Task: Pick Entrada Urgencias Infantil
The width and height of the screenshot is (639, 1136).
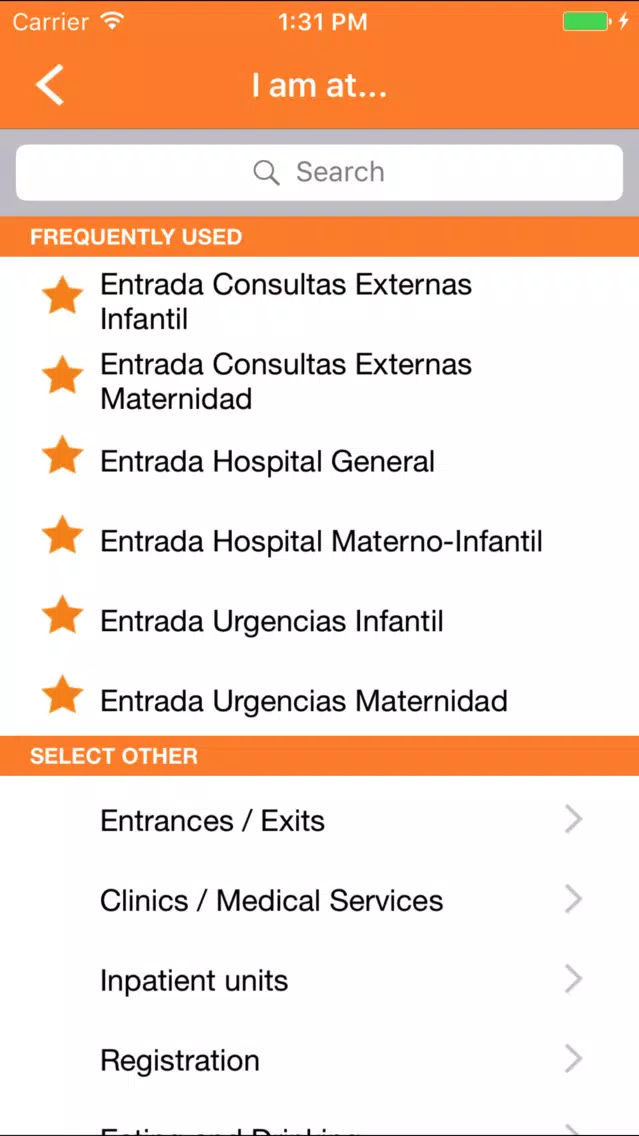Action: (x=320, y=621)
